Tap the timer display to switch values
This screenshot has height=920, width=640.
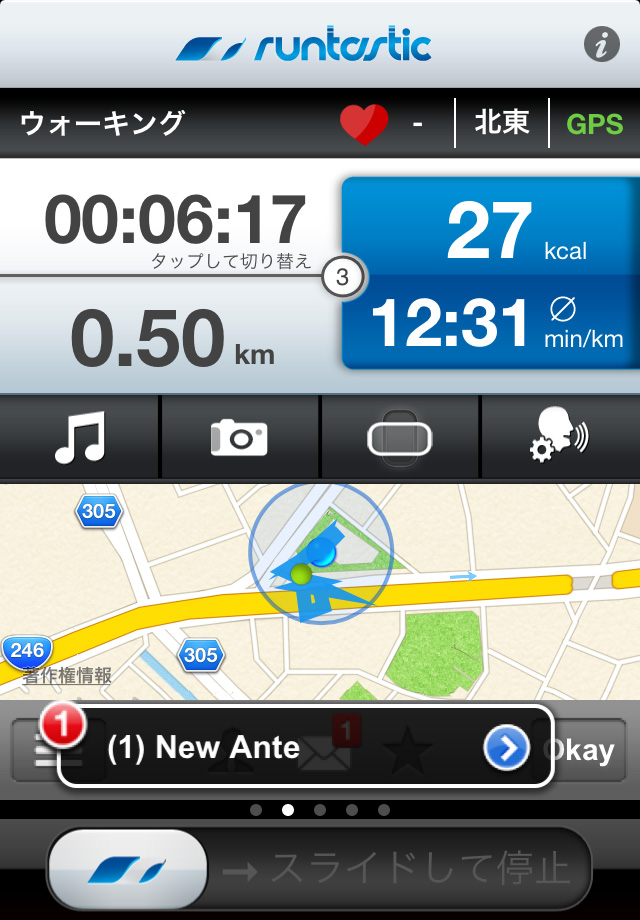tap(175, 222)
